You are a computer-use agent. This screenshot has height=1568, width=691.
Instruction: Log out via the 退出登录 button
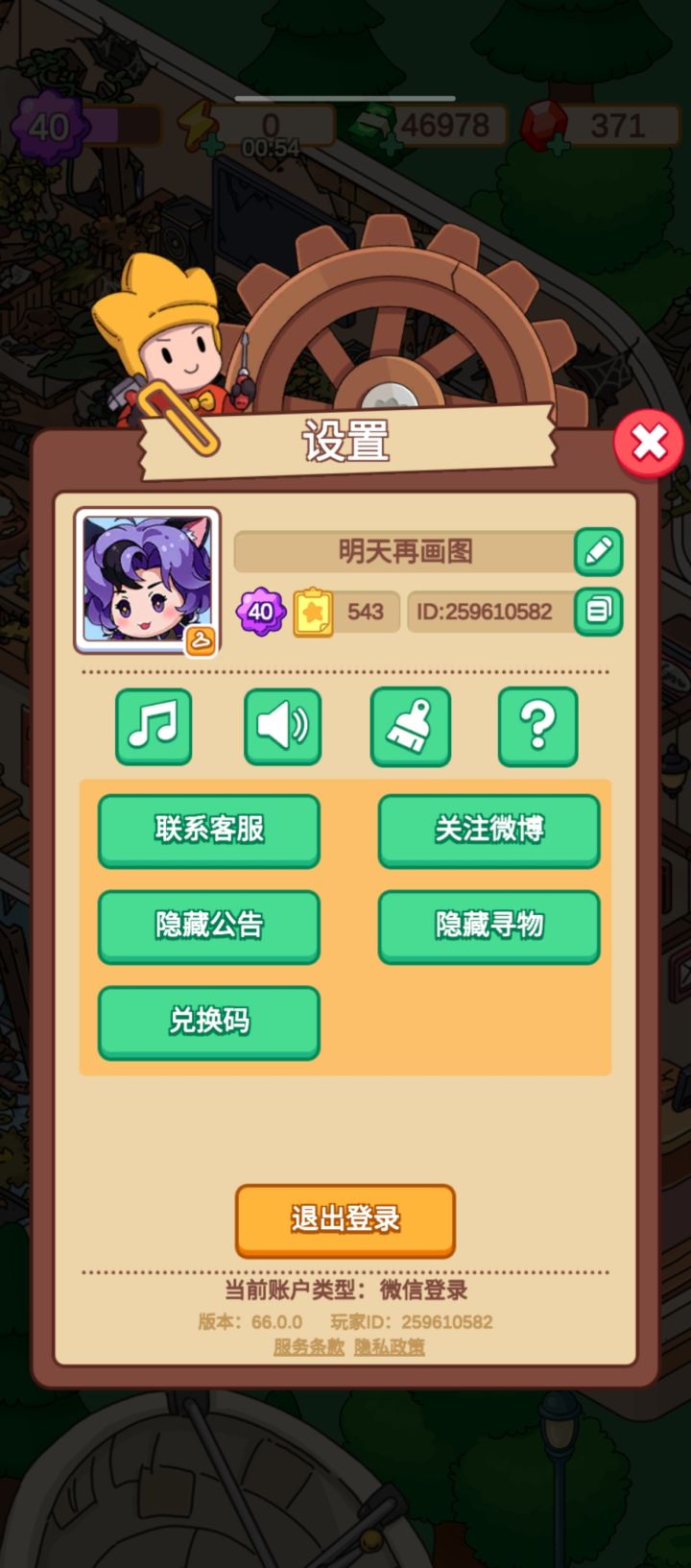(345, 1220)
